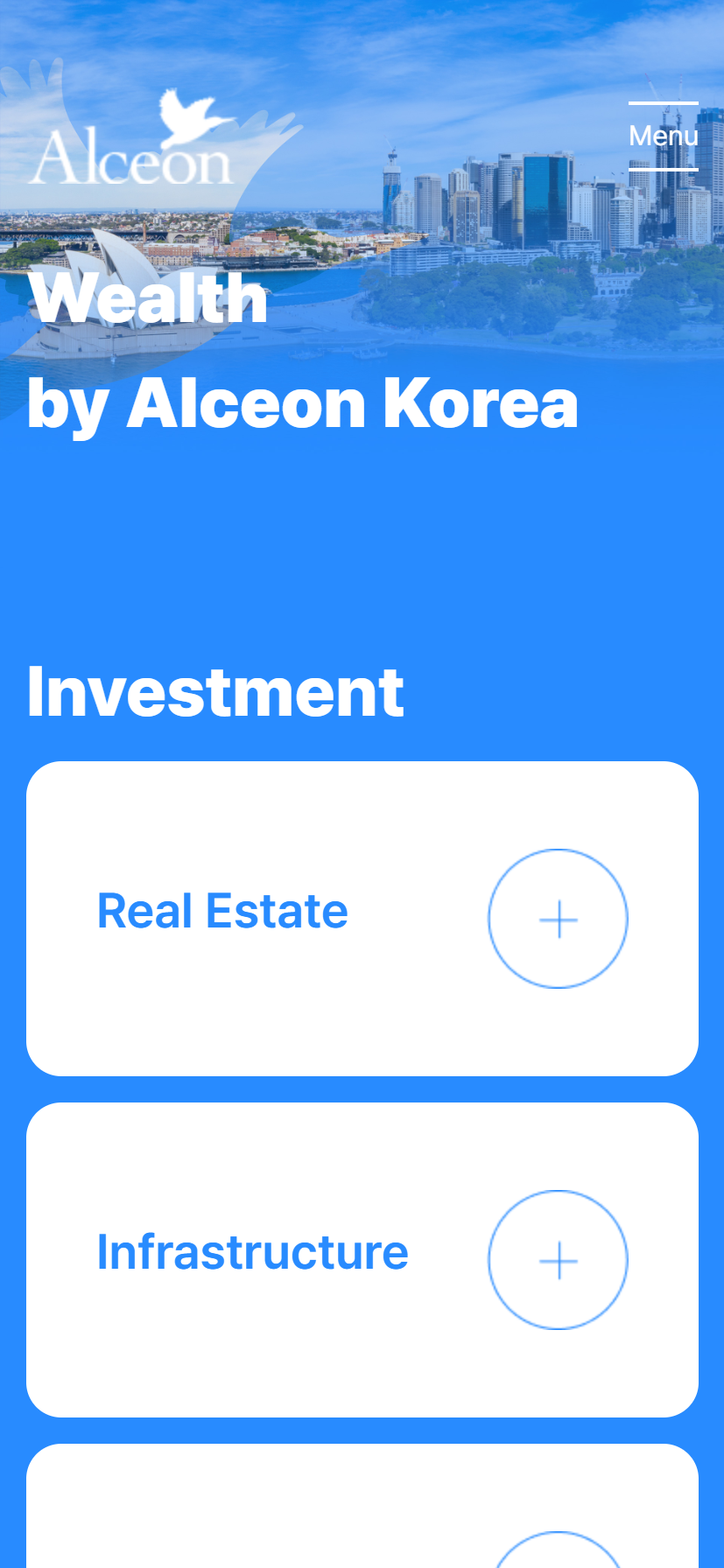Screen dimensions: 724x1568
Task: Expand the Infrastructure section
Action: tap(558, 1260)
